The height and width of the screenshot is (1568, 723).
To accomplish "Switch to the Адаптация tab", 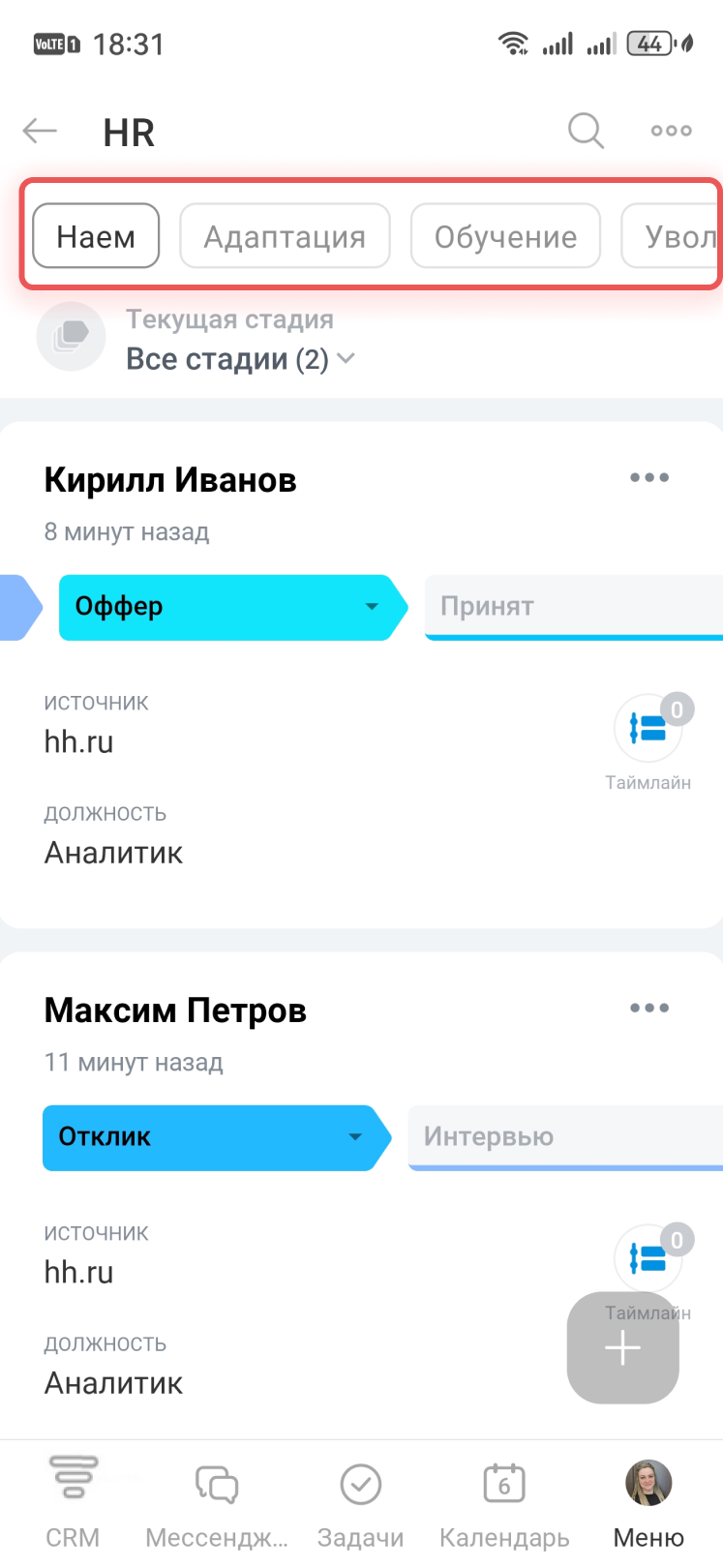I will [x=285, y=236].
